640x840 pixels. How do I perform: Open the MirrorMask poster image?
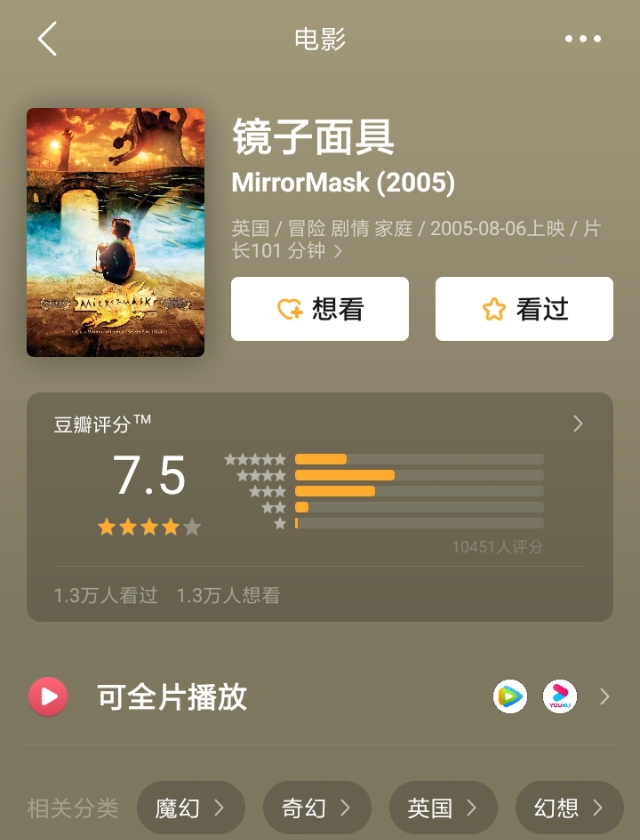[116, 232]
